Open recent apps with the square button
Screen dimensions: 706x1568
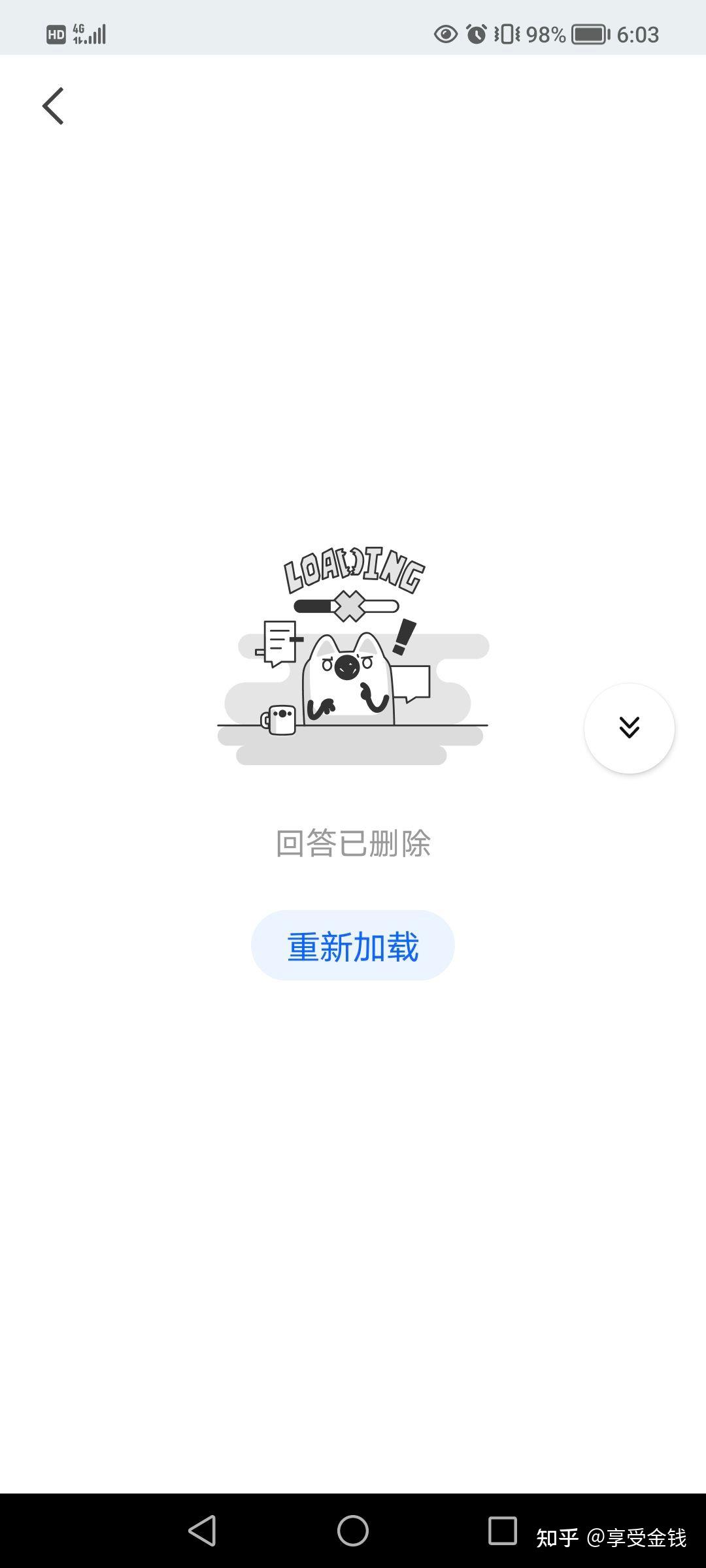pyautogui.click(x=503, y=1530)
